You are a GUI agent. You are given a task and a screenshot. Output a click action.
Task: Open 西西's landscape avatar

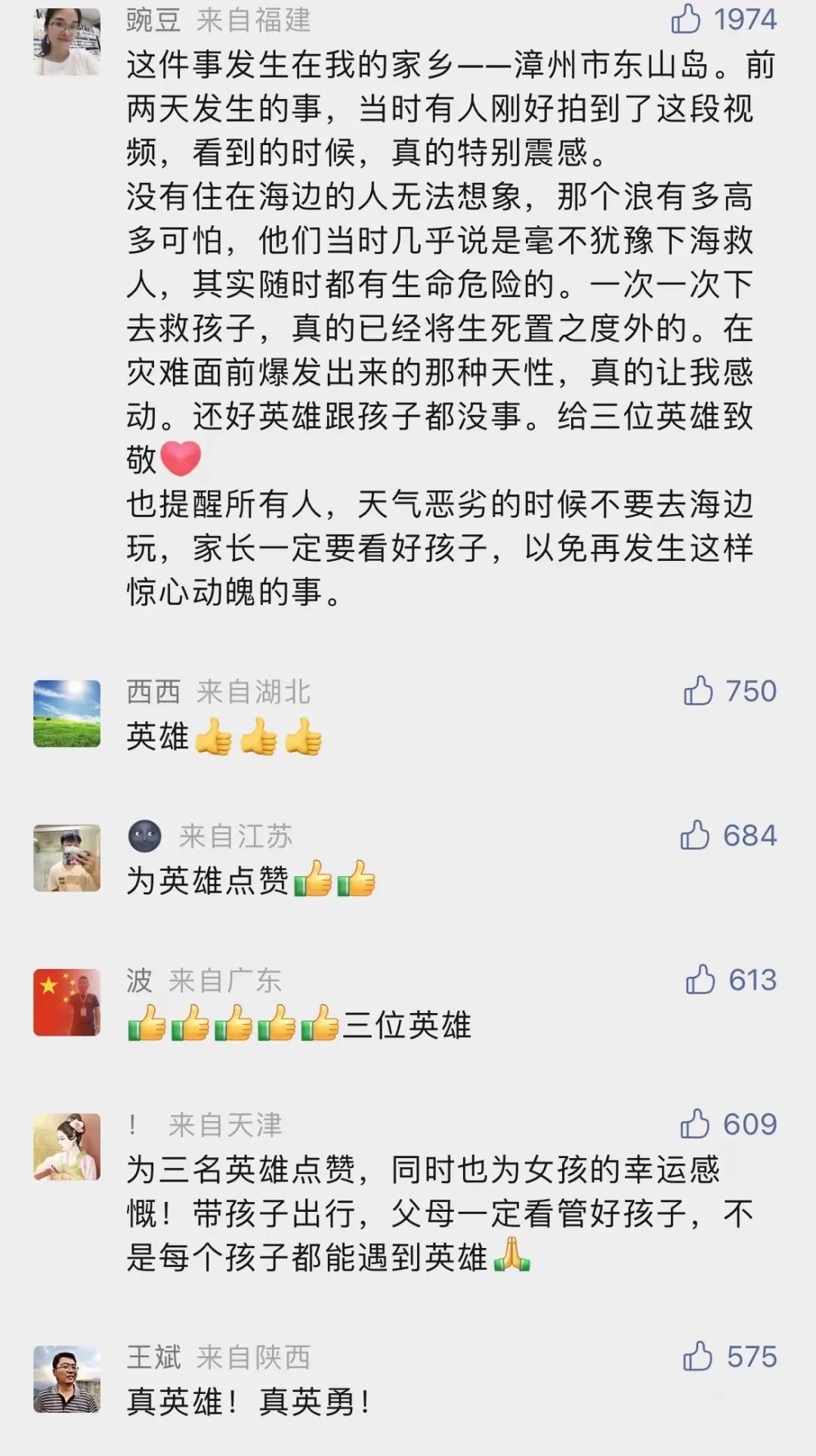click(67, 713)
